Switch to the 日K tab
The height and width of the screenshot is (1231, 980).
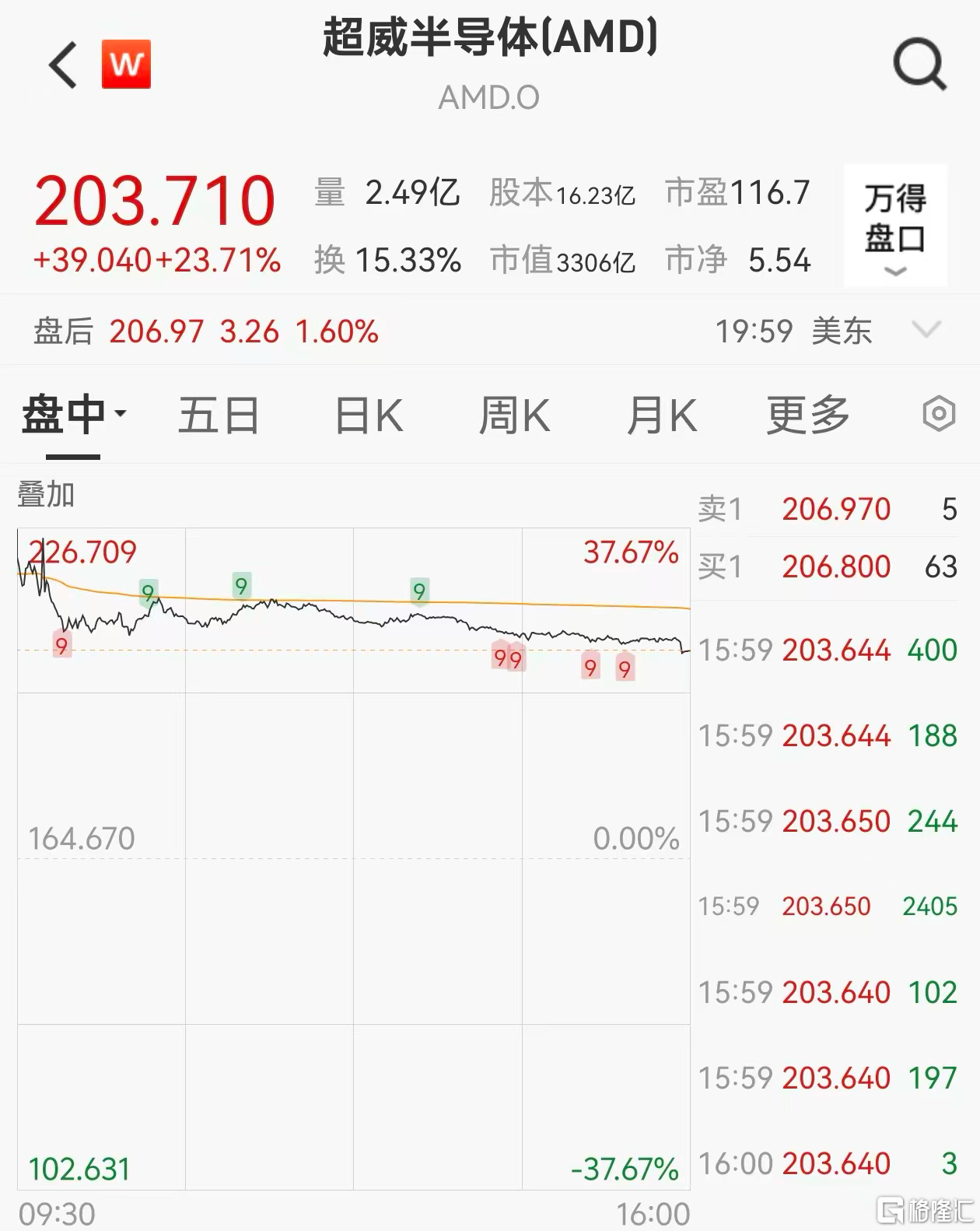point(367,415)
